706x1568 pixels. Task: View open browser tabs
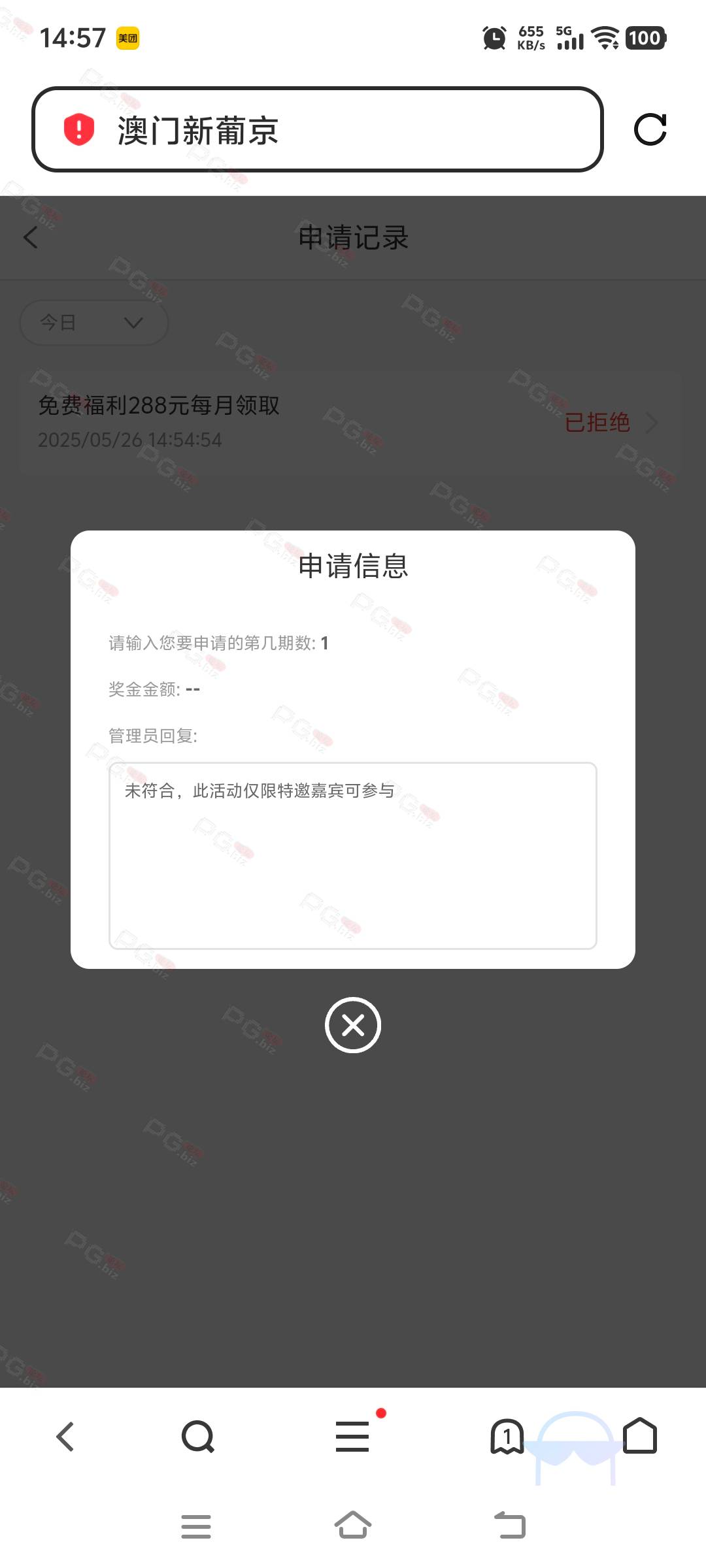507,1437
